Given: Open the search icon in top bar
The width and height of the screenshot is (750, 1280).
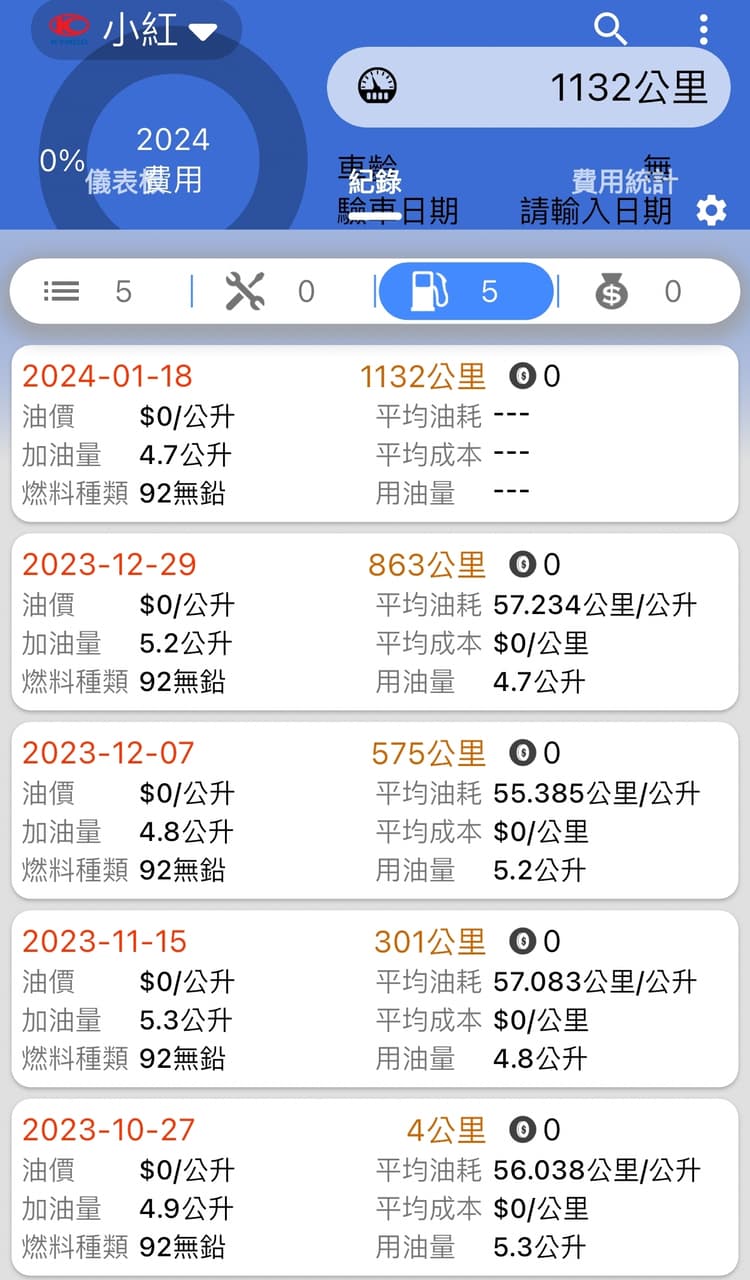Looking at the screenshot, I should click(x=610, y=30).
